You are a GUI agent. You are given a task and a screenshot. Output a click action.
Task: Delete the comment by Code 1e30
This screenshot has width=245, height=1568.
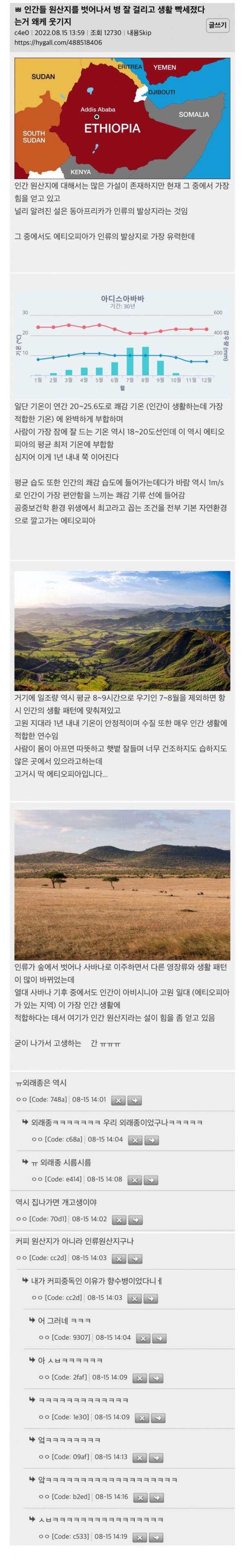(x=141, y=1418)
